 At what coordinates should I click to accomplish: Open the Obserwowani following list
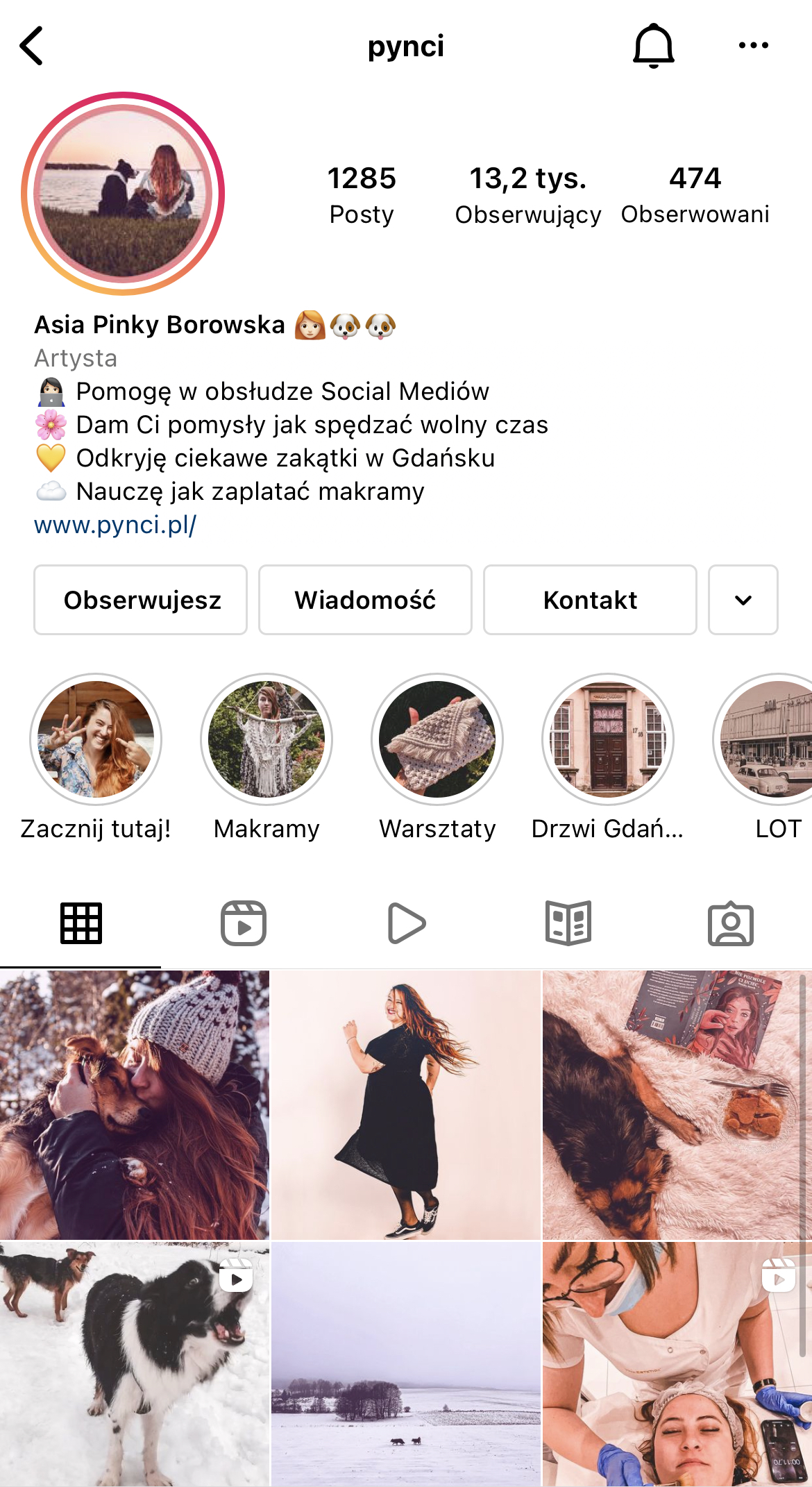[x=695, y=195]
